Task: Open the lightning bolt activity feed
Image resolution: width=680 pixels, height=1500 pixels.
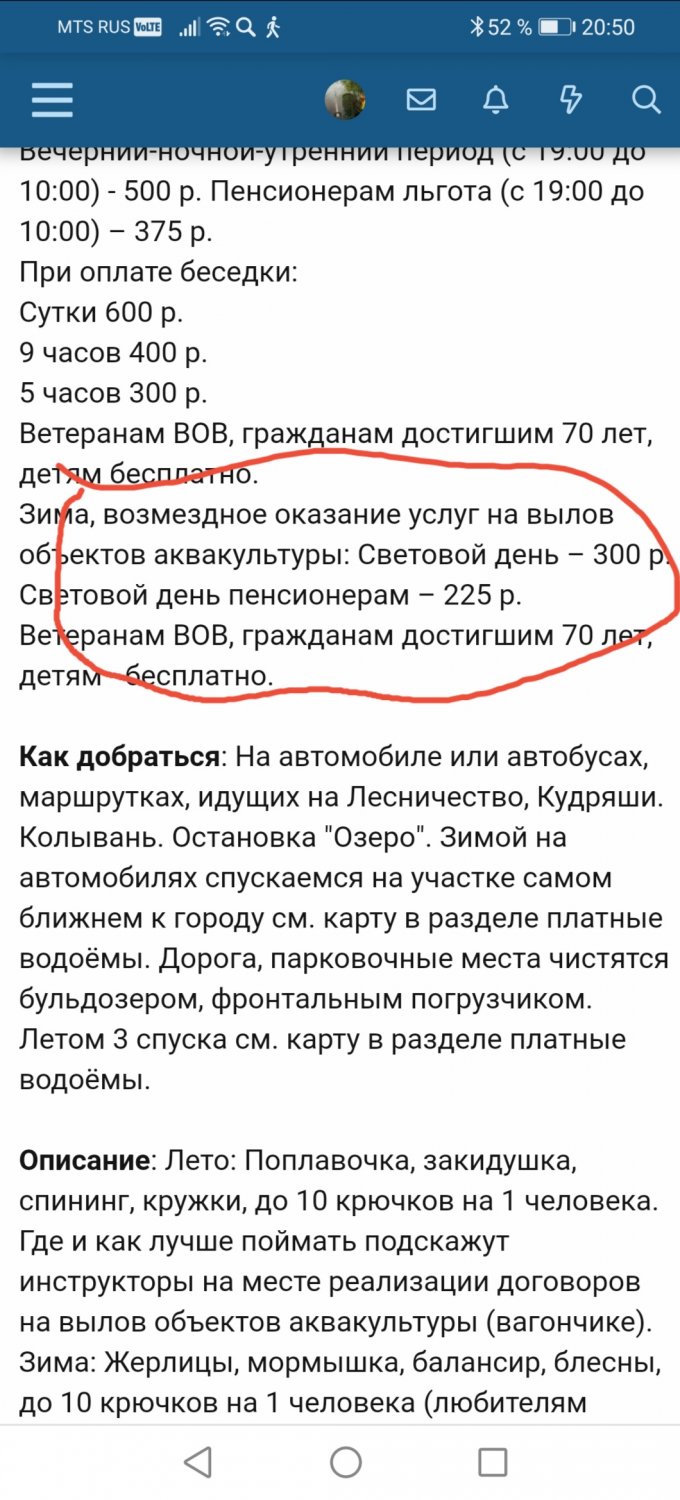Action: point(570,100)
